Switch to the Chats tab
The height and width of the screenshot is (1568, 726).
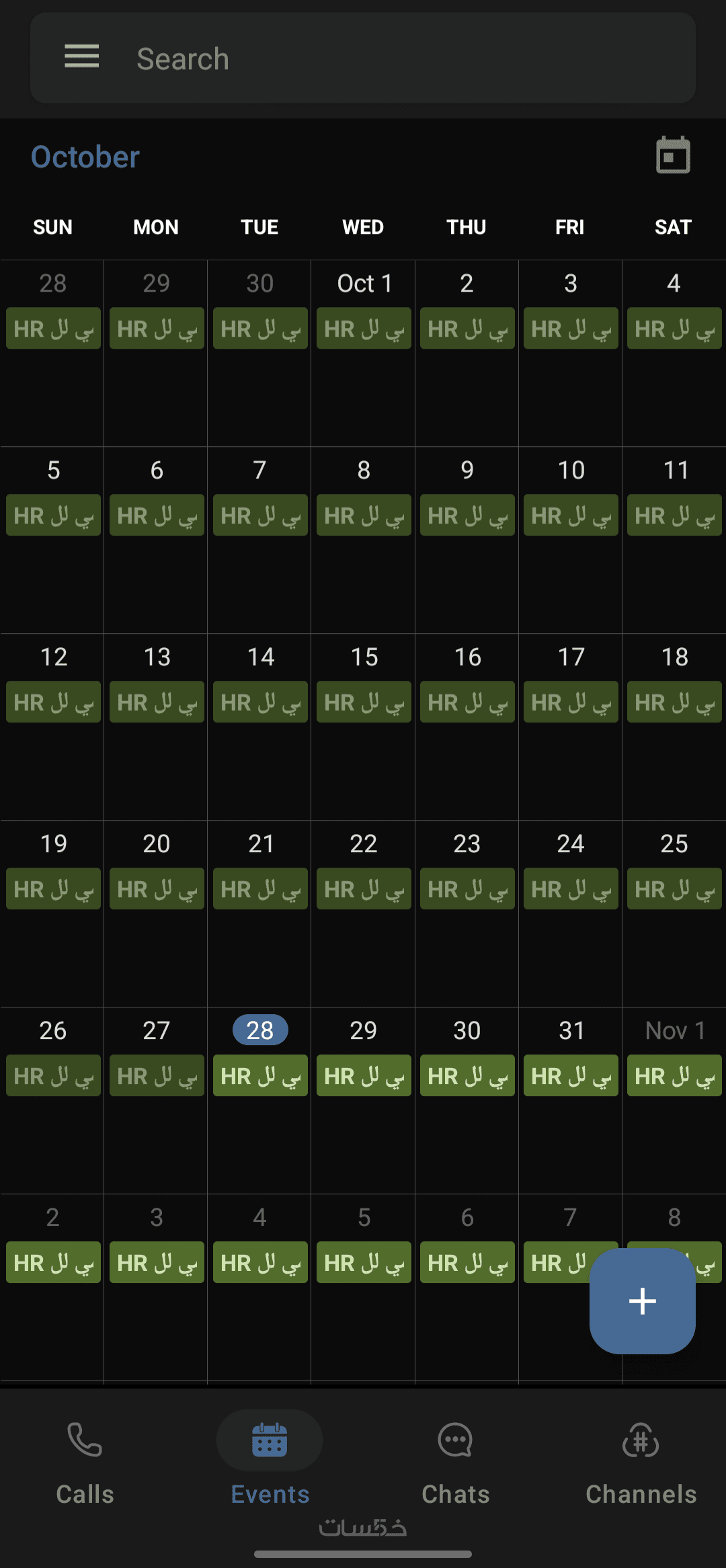(x=455, y=1462)
